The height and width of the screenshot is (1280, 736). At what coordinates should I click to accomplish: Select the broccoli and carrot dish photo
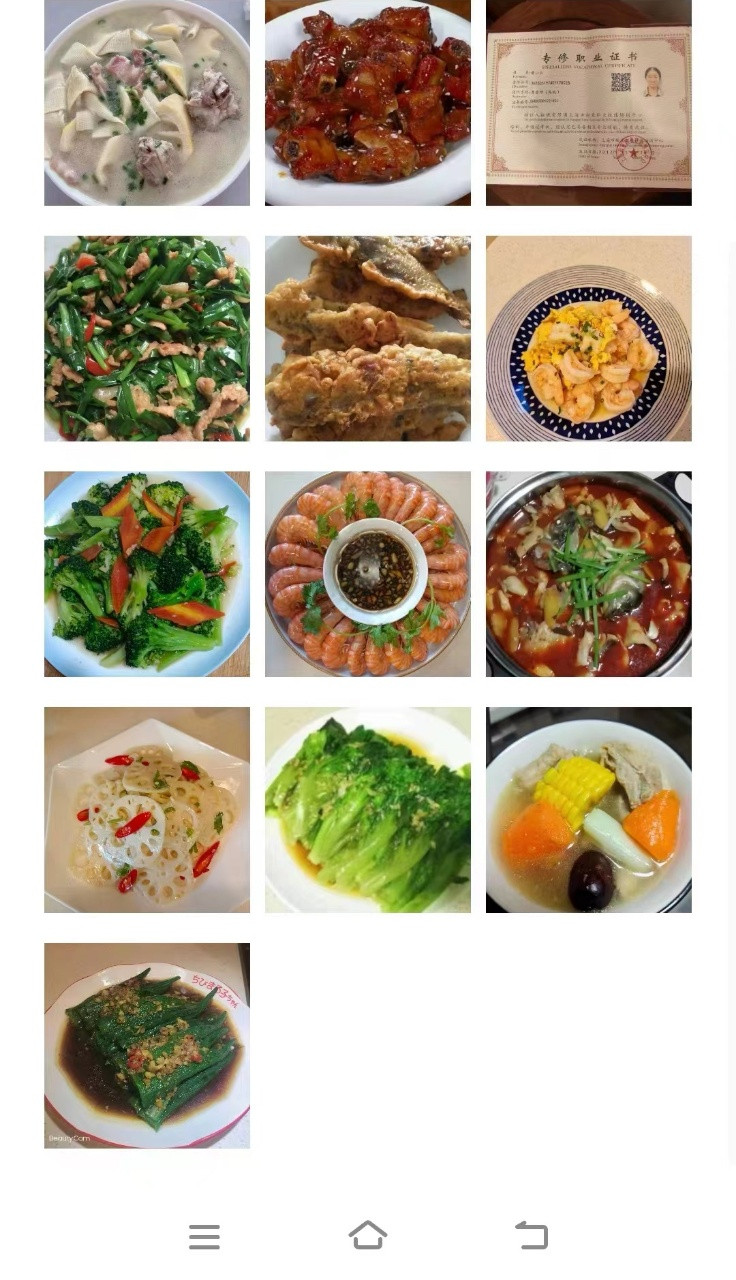click(147, 574)
